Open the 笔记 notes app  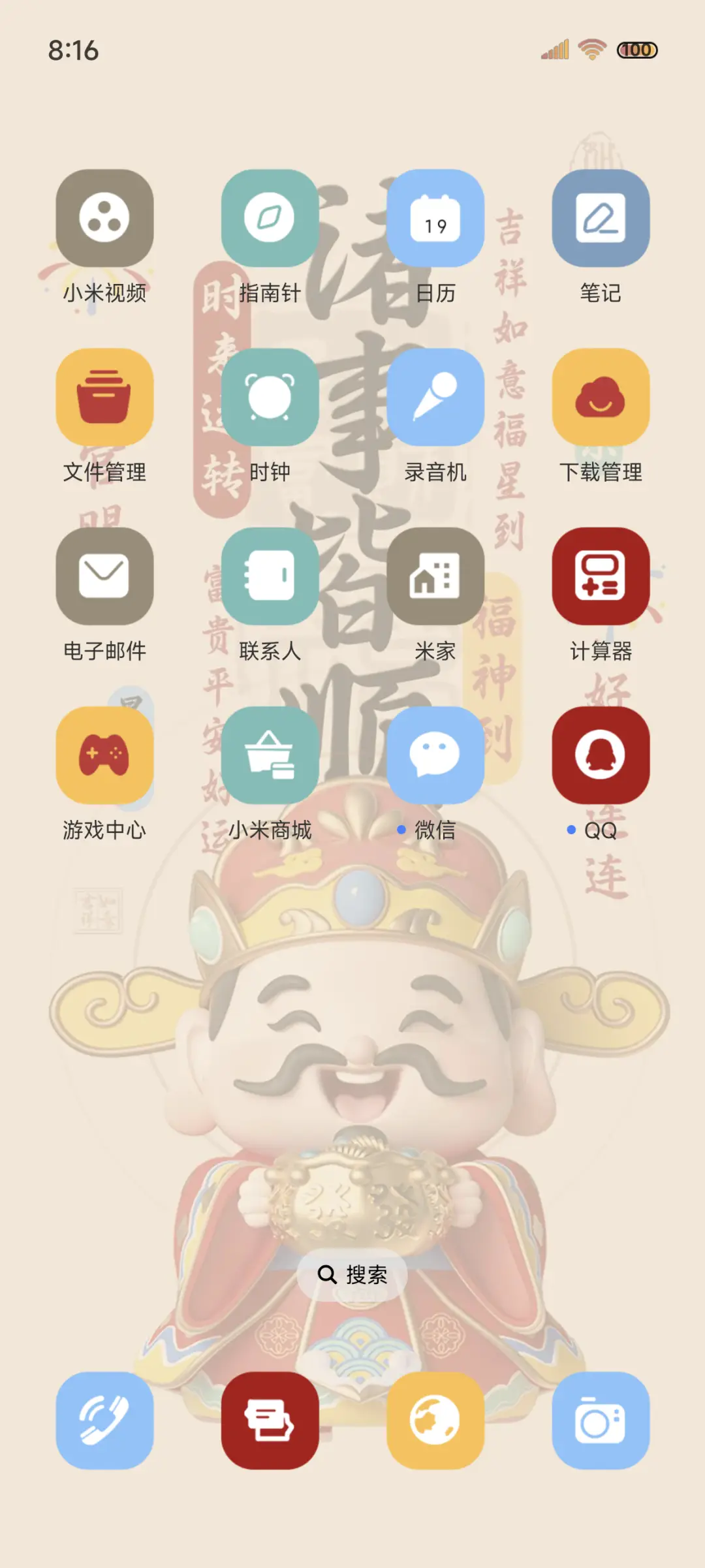tap(601, 221)
